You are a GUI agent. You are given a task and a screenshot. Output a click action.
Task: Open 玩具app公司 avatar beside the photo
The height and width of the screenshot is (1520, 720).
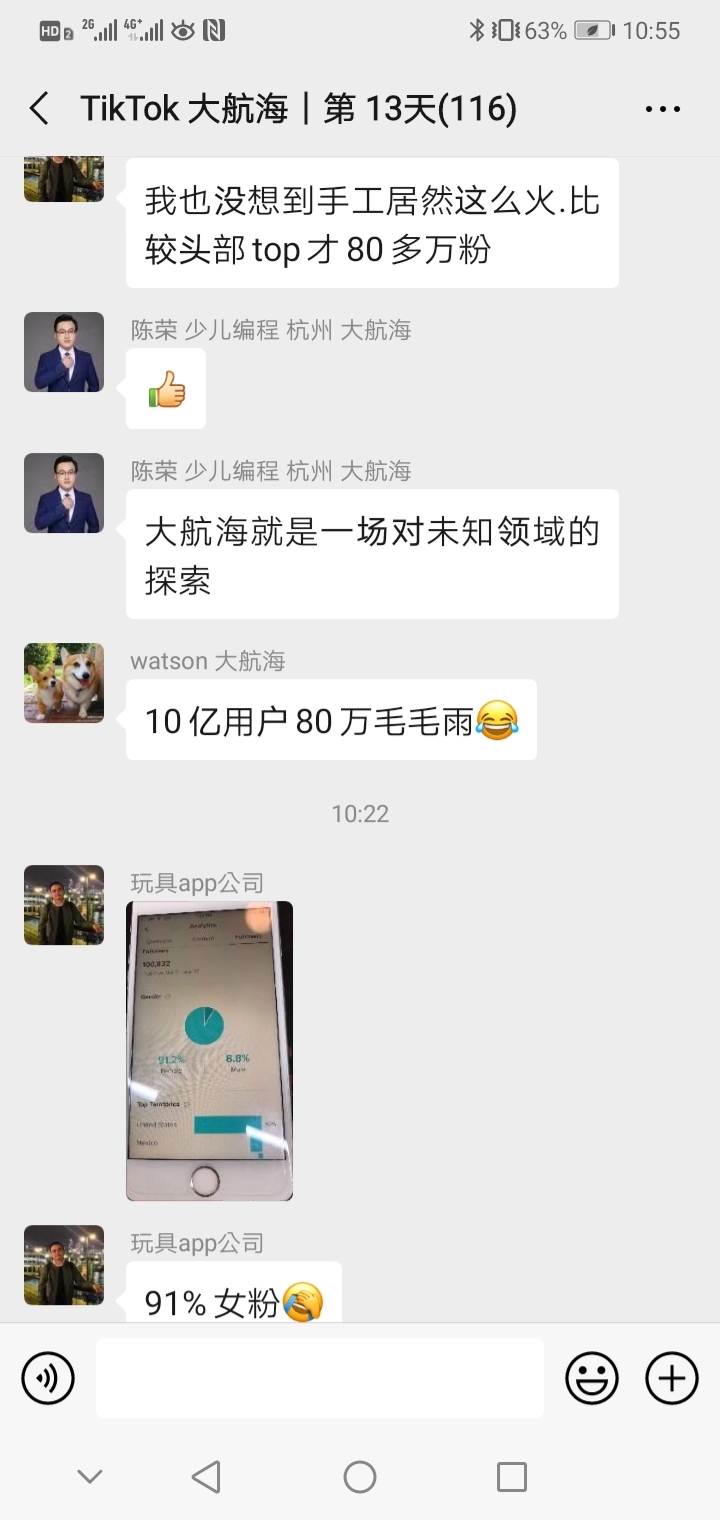click(x=64, y=905)
